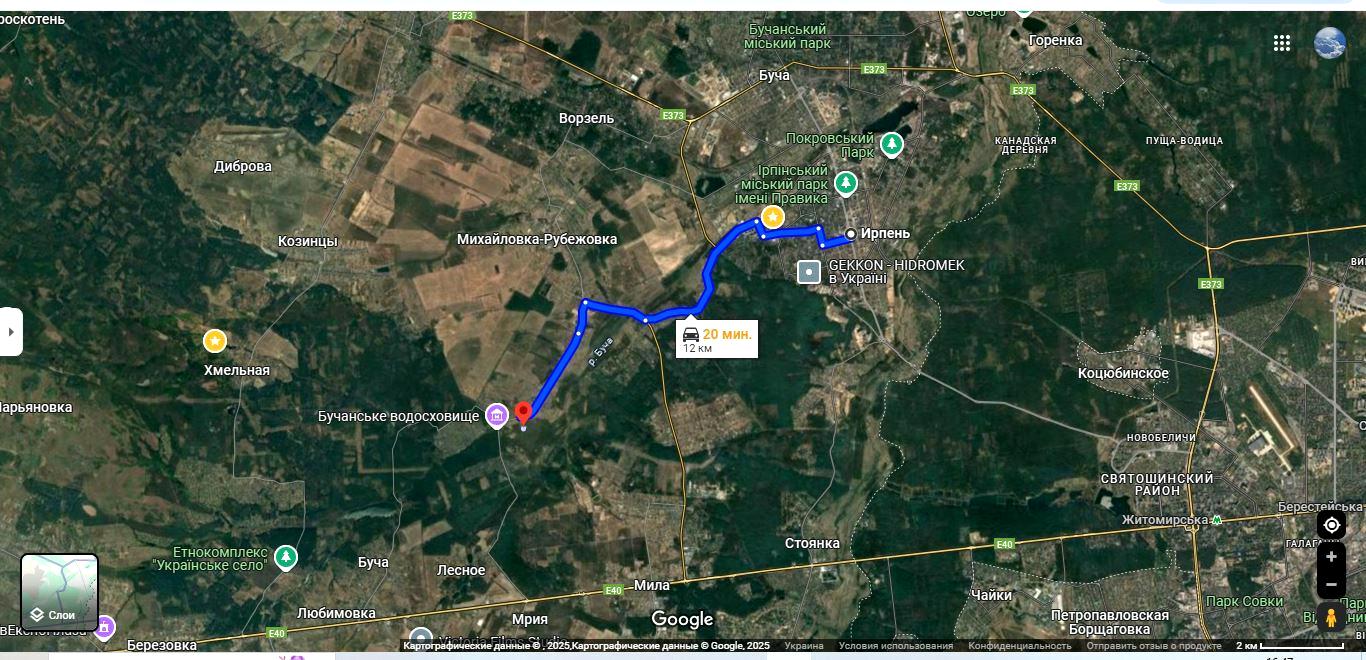Open the account profile avatar
Viewport: 1366px width, 660px height.
pos(1329,43)
